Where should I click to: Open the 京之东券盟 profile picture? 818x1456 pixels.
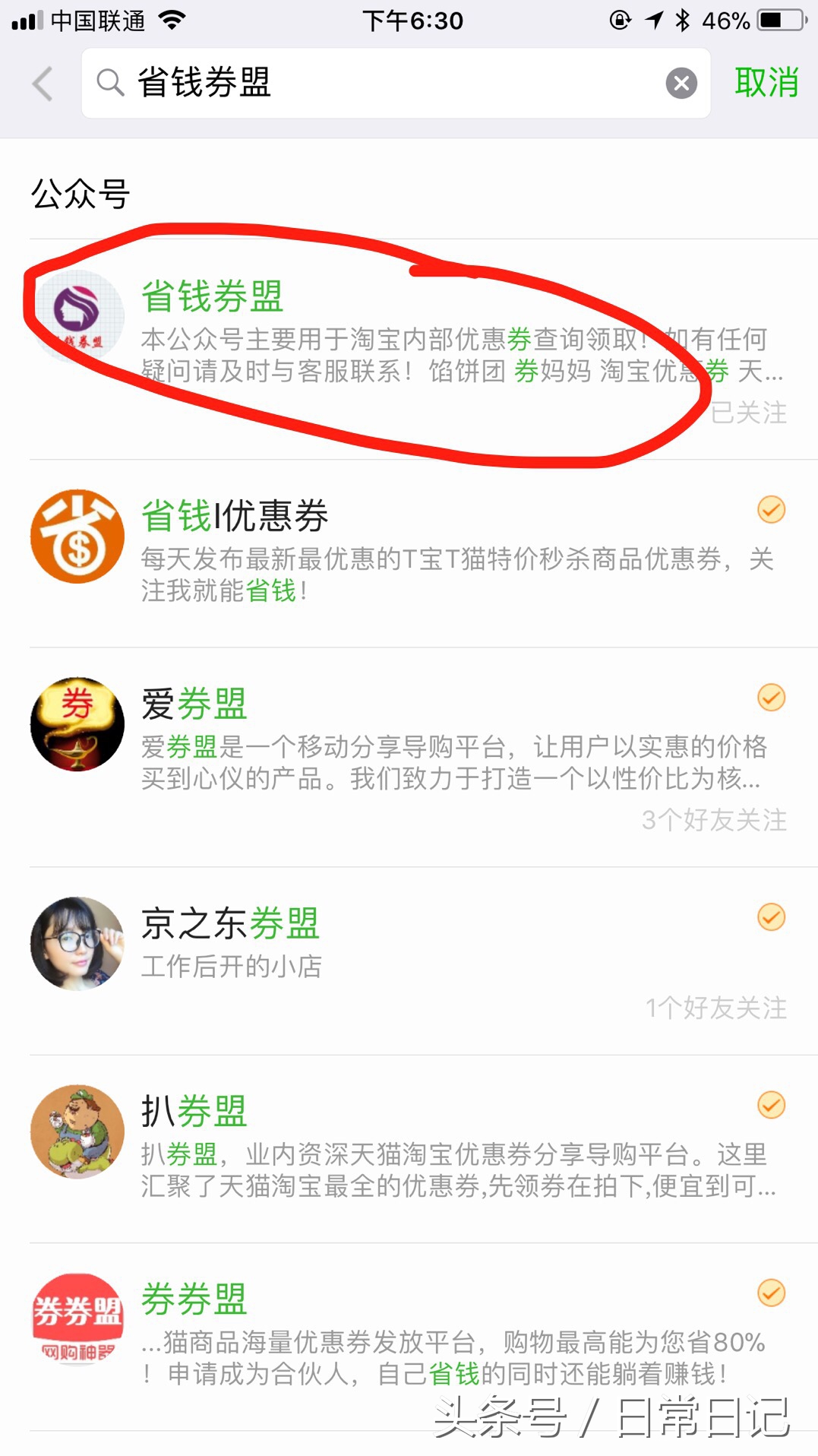click(77, 945)
